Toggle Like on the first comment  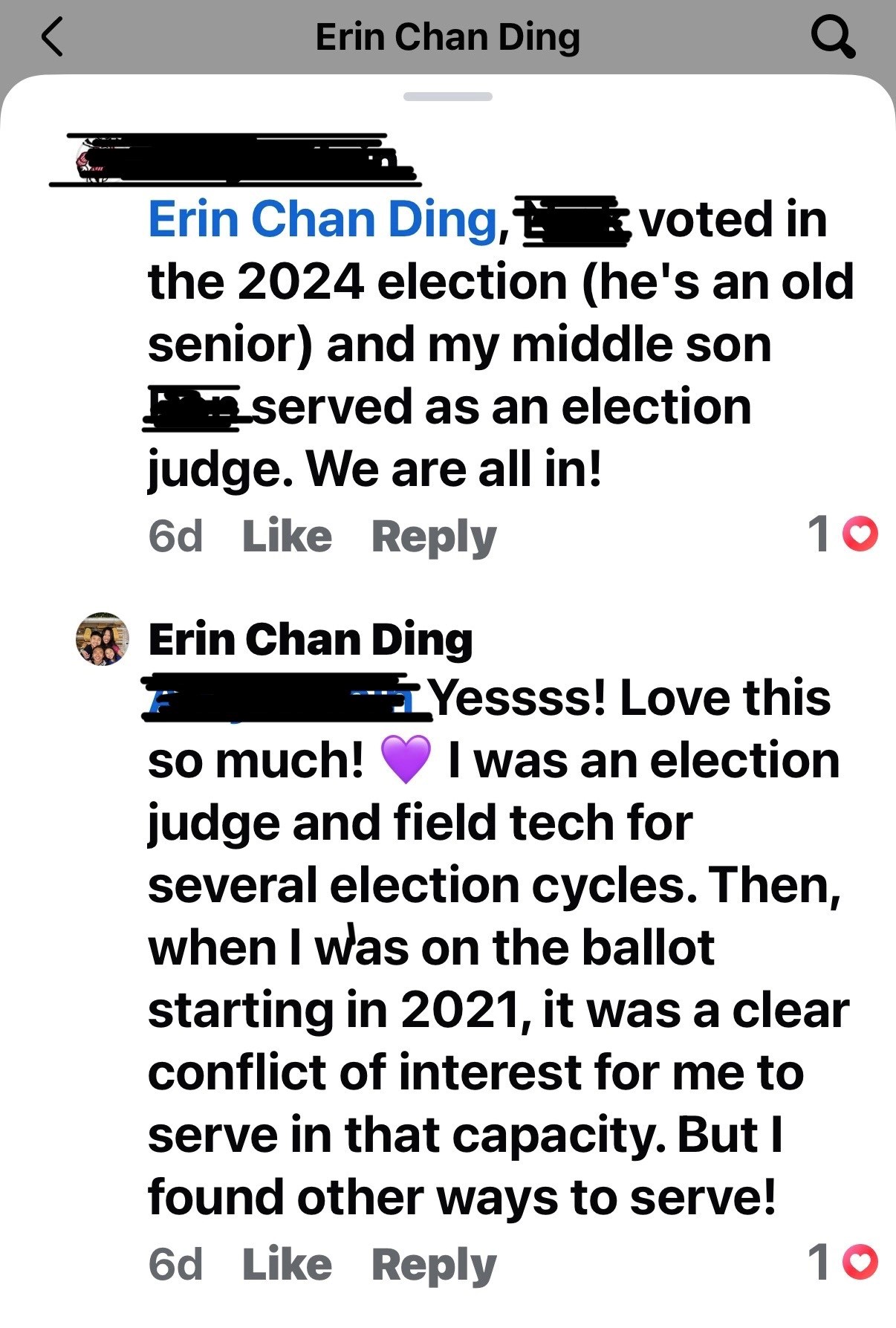[286, 534]
